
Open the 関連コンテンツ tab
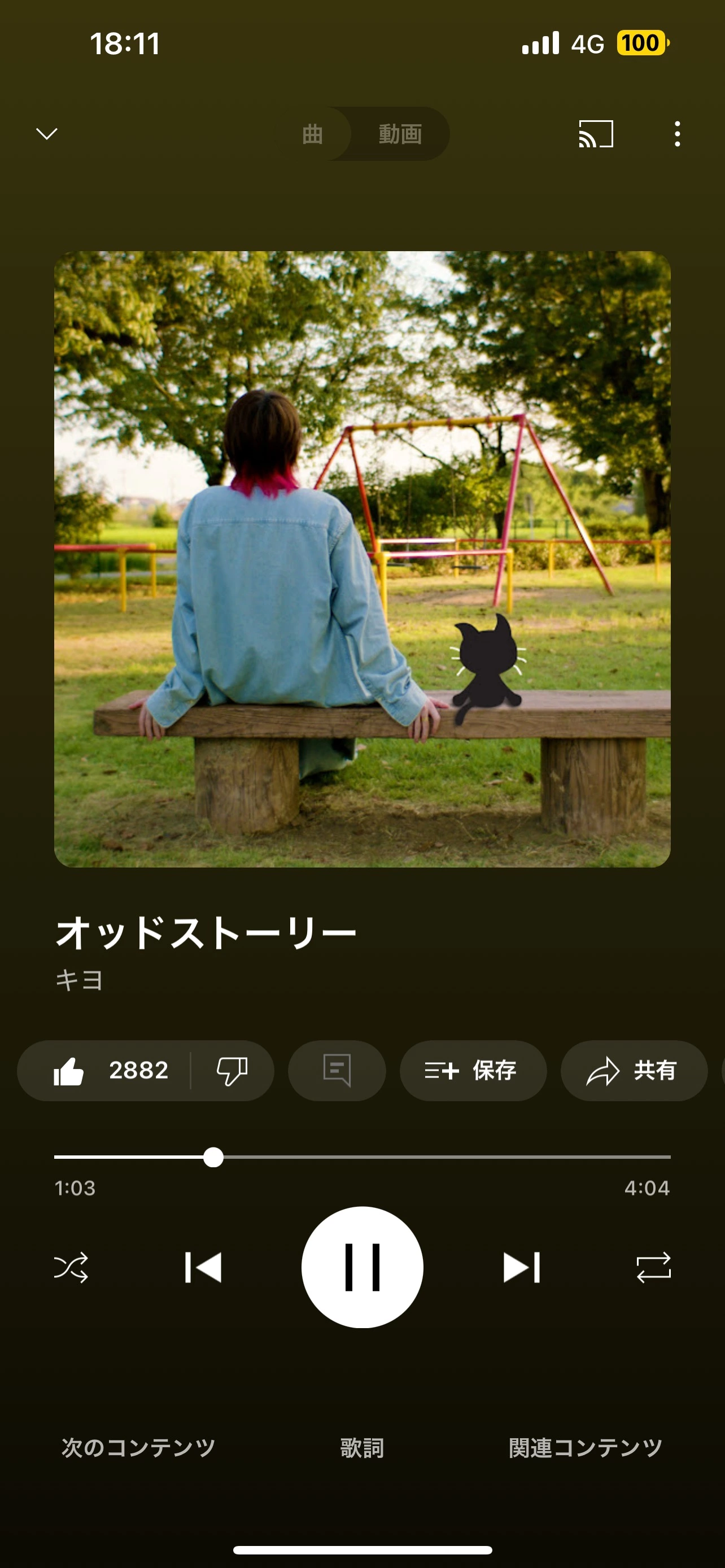click(x=586, y=1447)
